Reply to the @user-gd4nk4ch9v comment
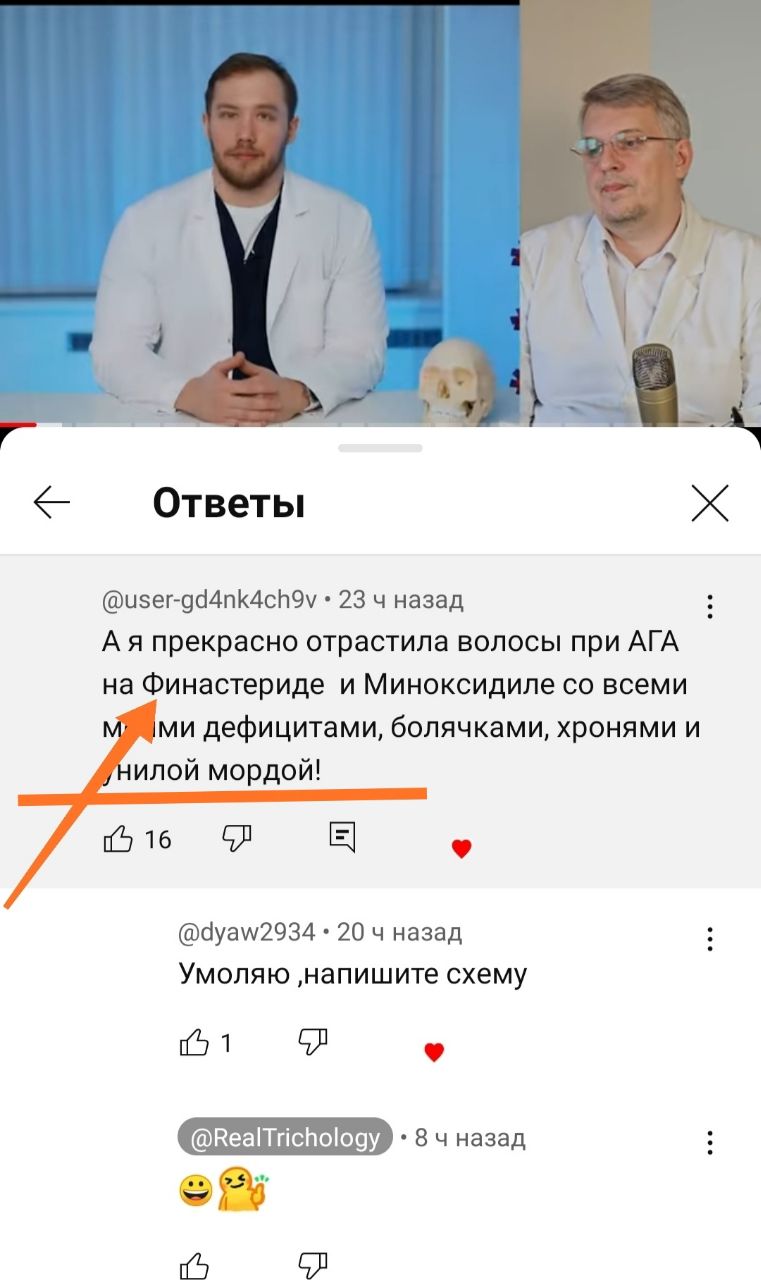This screenshot has width=761, height=1280. 342,838
